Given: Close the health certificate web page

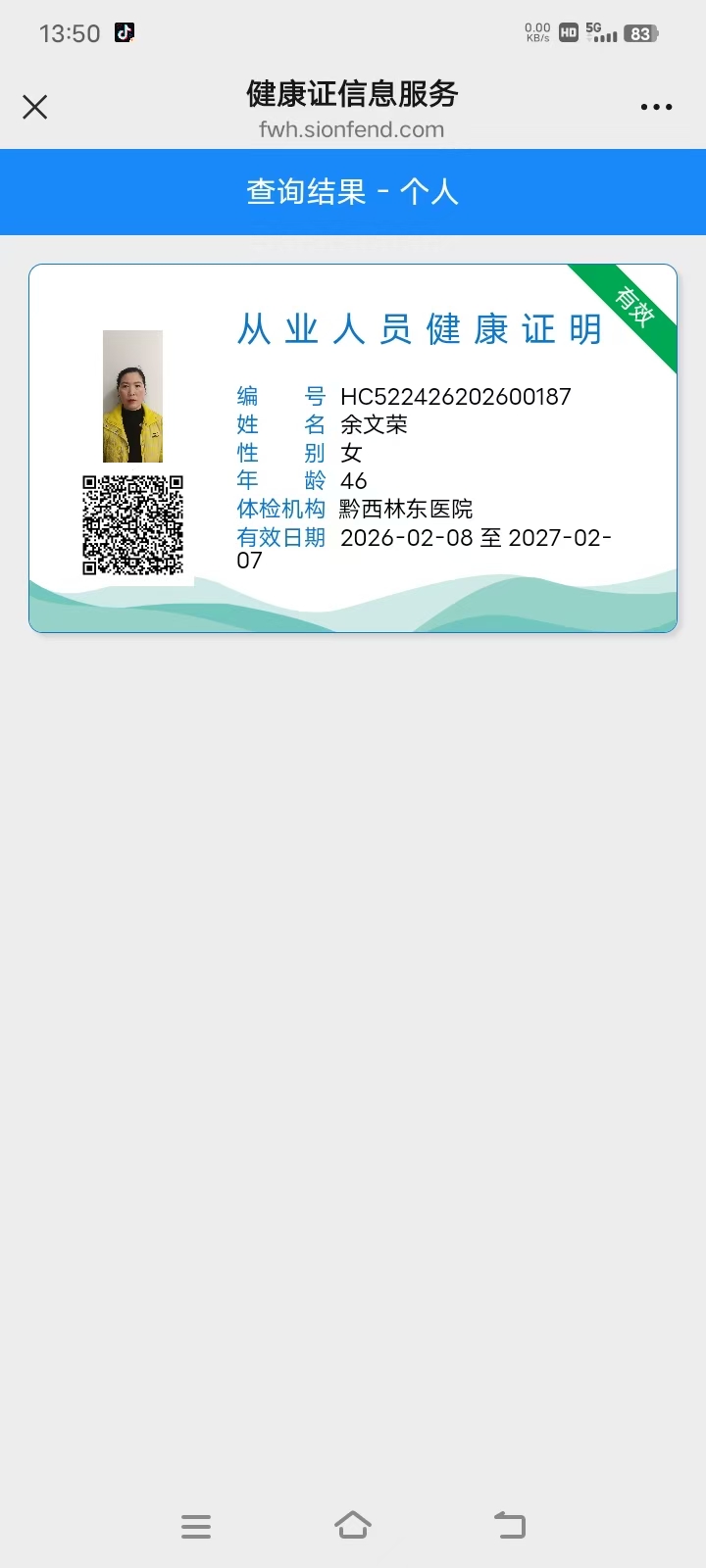Looking at the screenshot, I should click(x=35, y=107).
